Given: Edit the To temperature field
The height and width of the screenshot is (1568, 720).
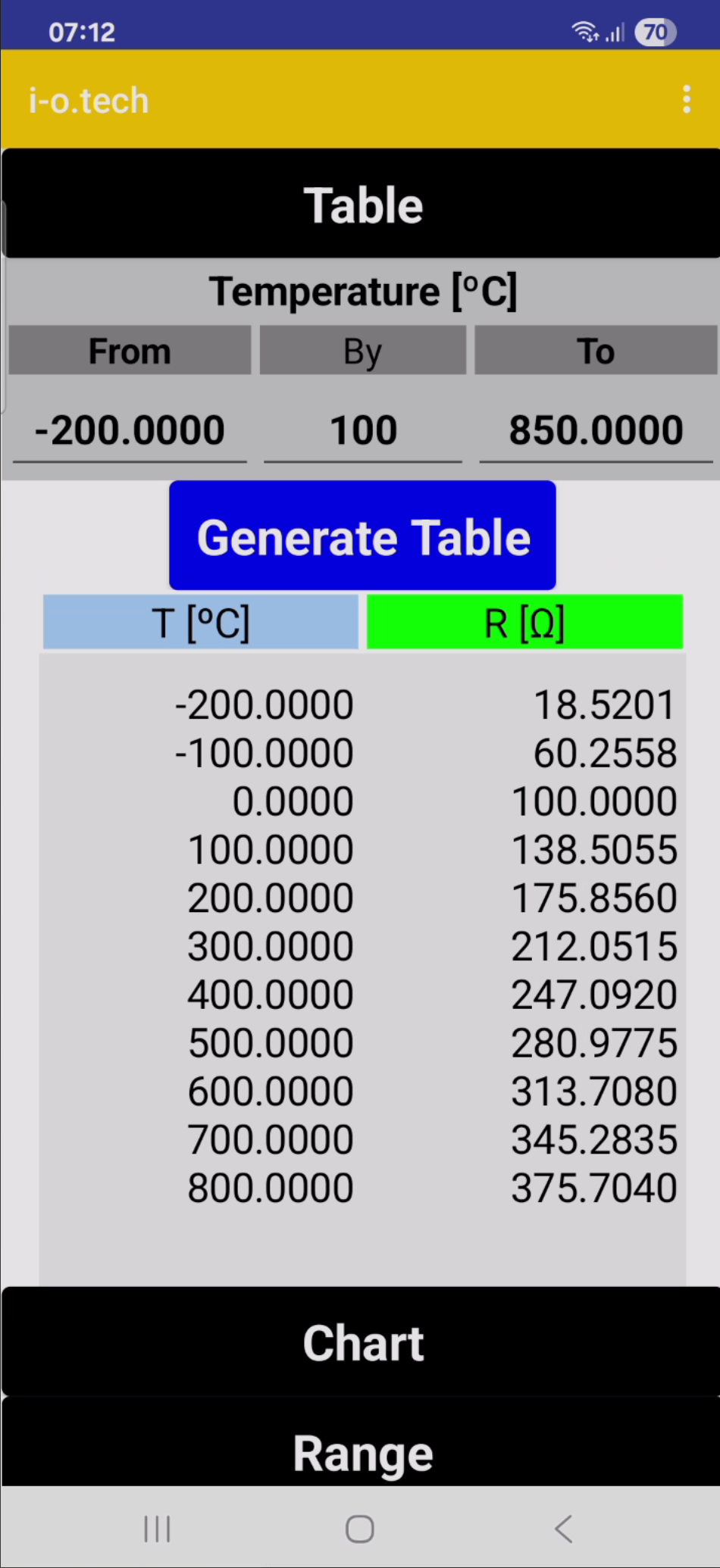Looking at the screenshot, I should (596, 431).
